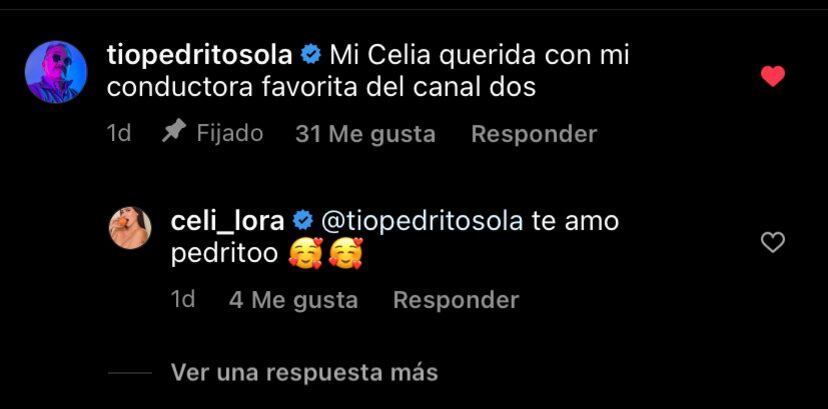The width and height of the screenshot is (828, 409).
Task: View the 4 Me gusta likes list
Action: pos(293,299)
